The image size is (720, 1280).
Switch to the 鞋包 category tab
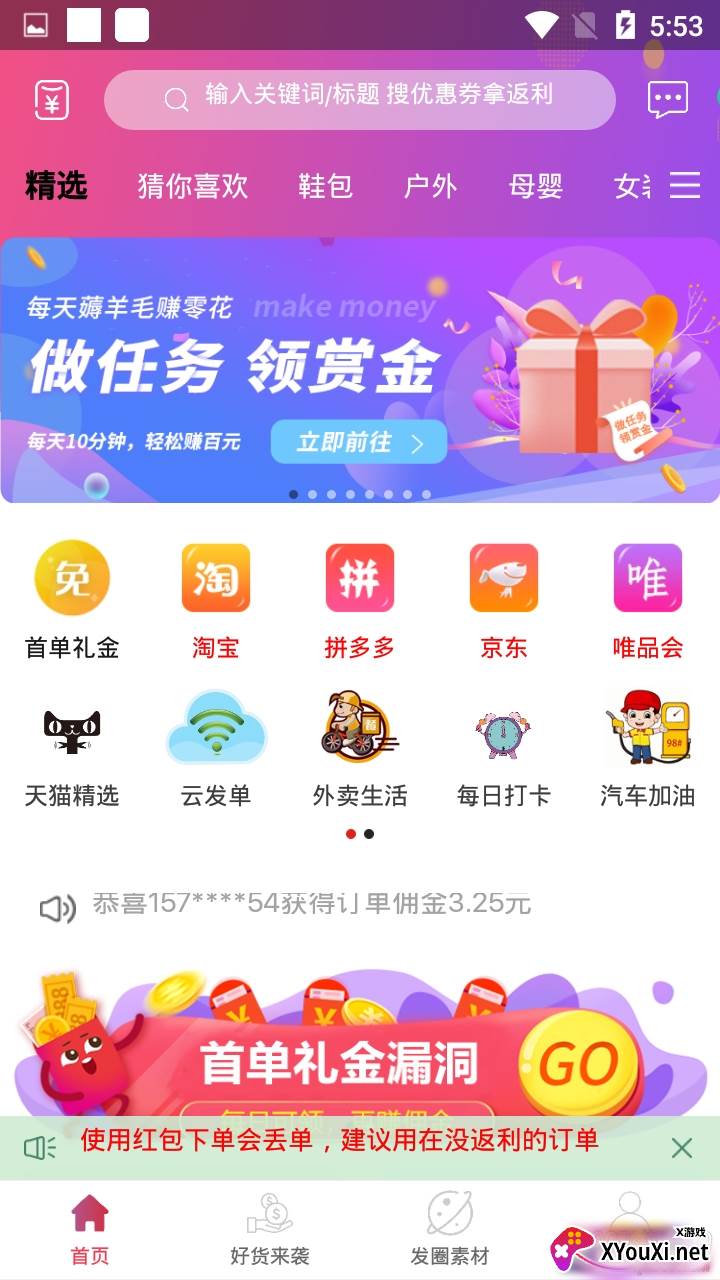[x=325, y=186]
